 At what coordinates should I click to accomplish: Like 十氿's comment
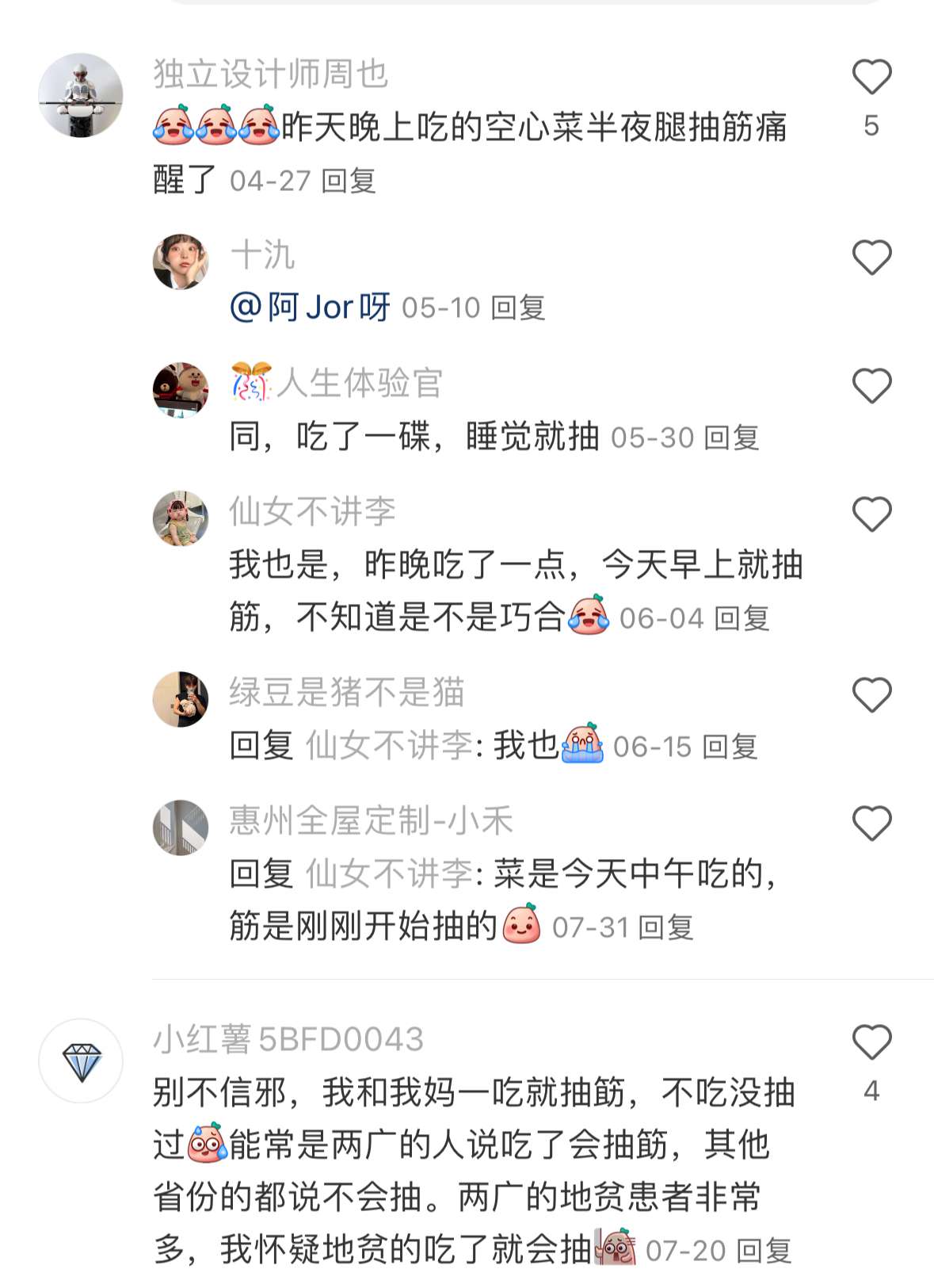point(871,258)
